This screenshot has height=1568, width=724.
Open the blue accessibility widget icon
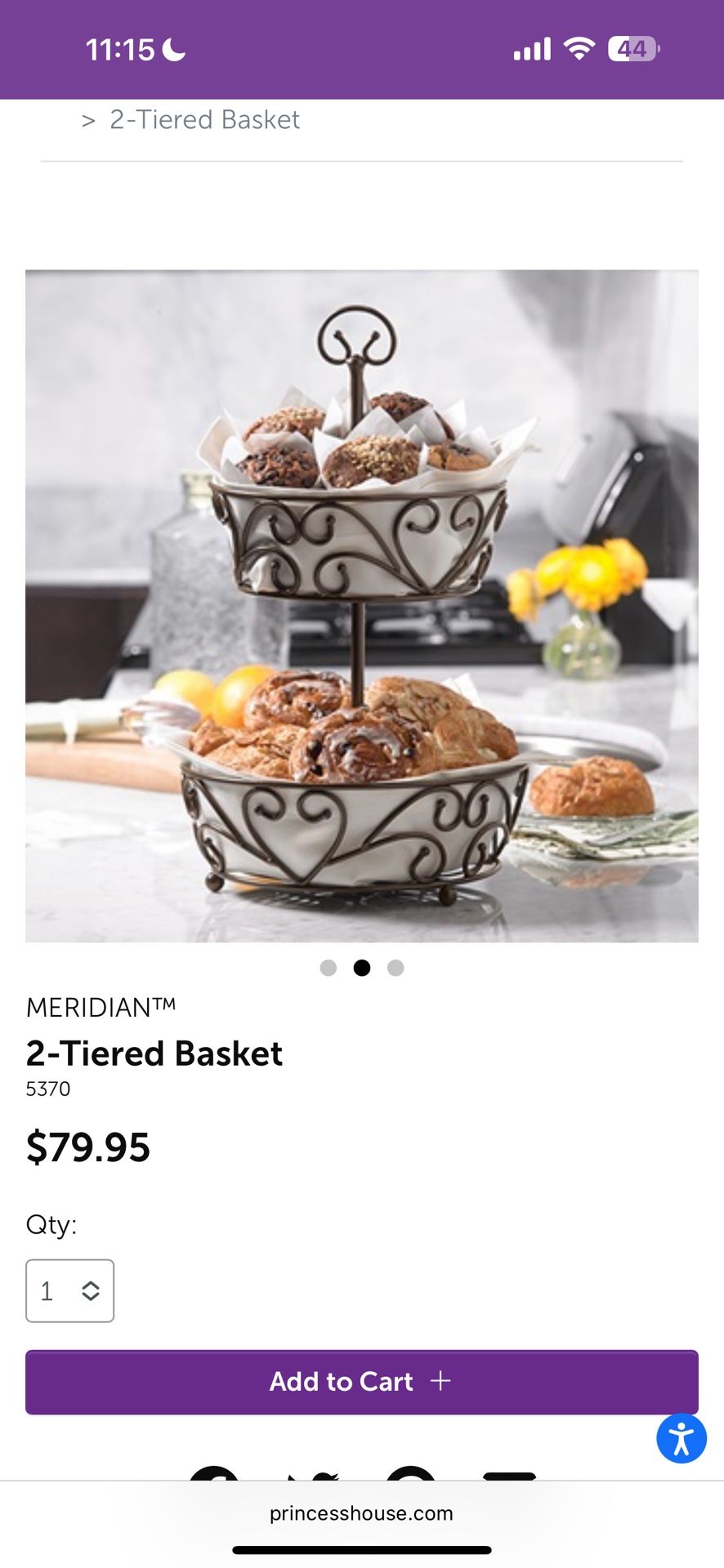[x=681, y=1438]
